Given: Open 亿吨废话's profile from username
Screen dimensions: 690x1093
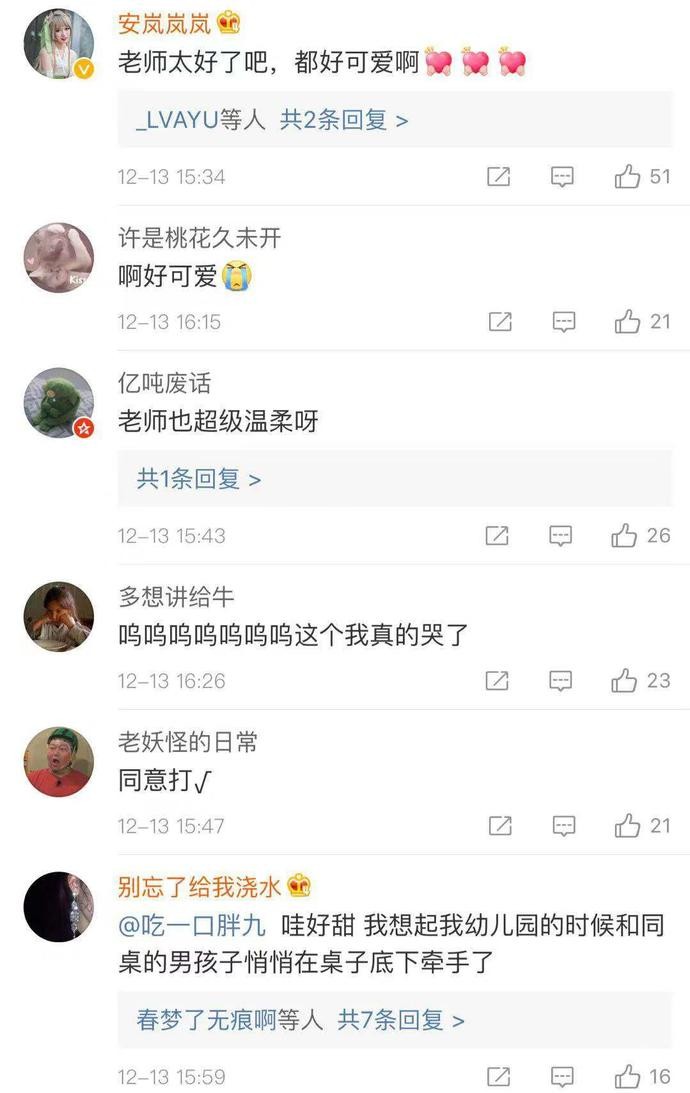Looking at the screenshot, I should click(164, 384).
